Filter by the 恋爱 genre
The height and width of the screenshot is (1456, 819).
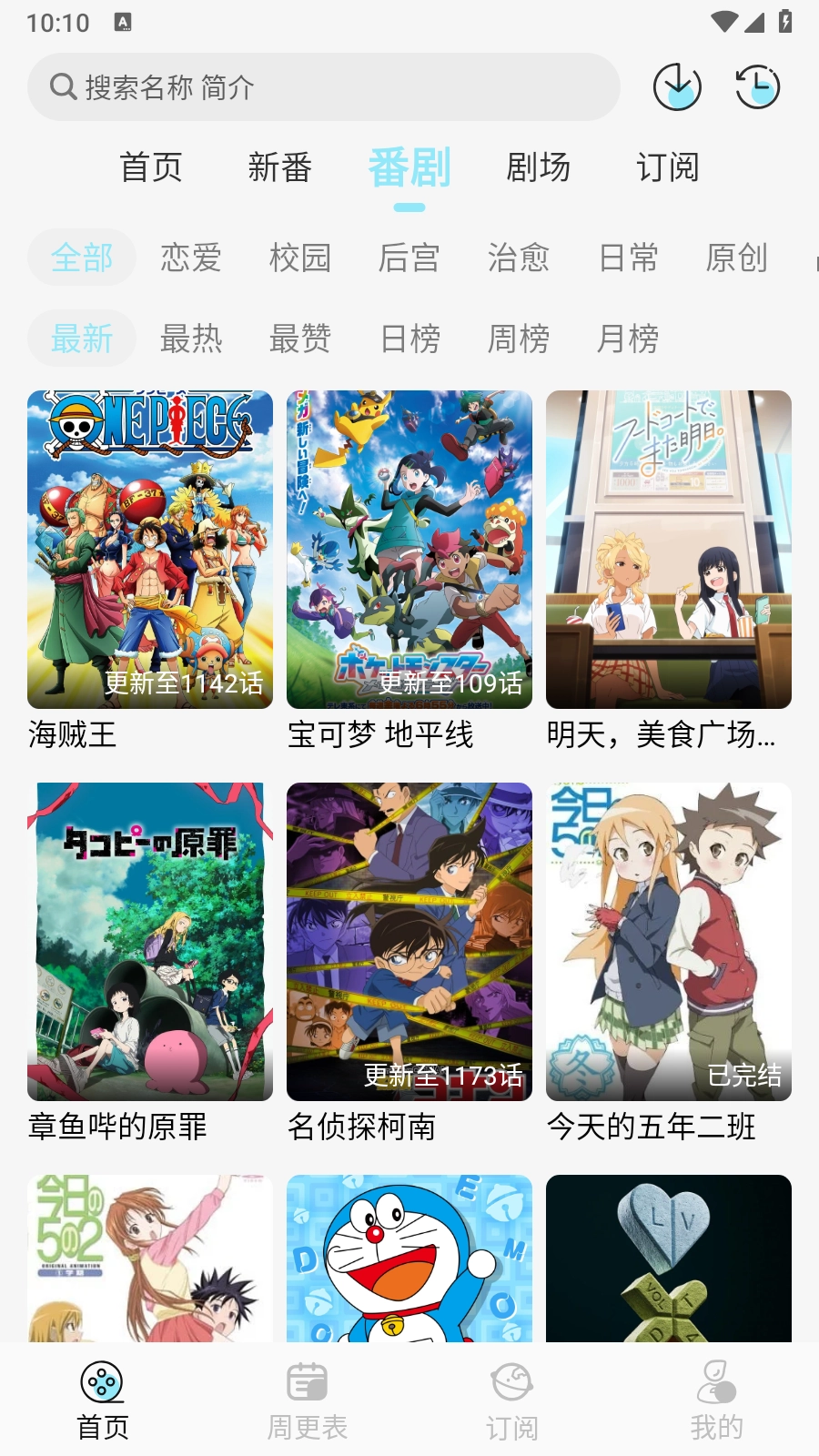[x=191, y=258]
